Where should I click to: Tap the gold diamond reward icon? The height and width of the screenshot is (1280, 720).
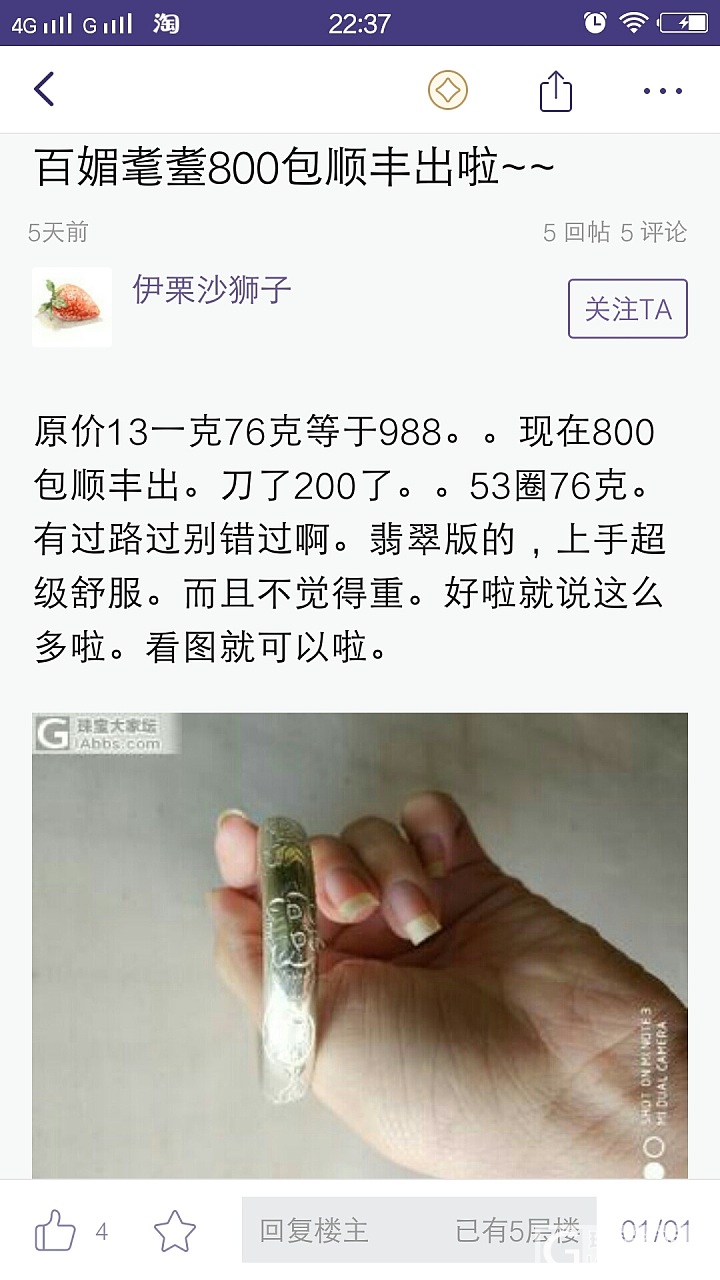point(447,90)
